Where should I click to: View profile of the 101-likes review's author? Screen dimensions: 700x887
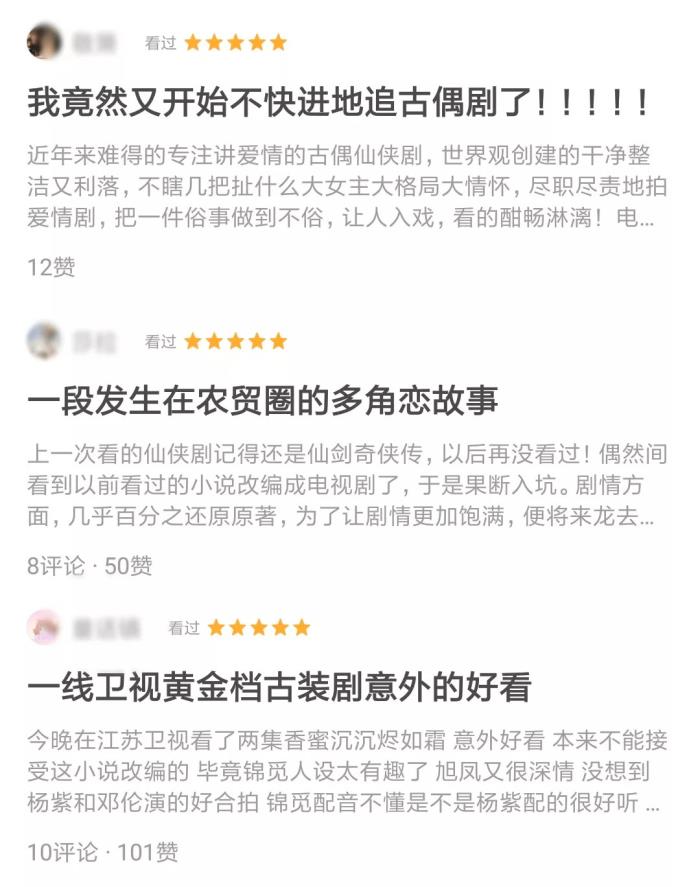[x=45, y=628]
